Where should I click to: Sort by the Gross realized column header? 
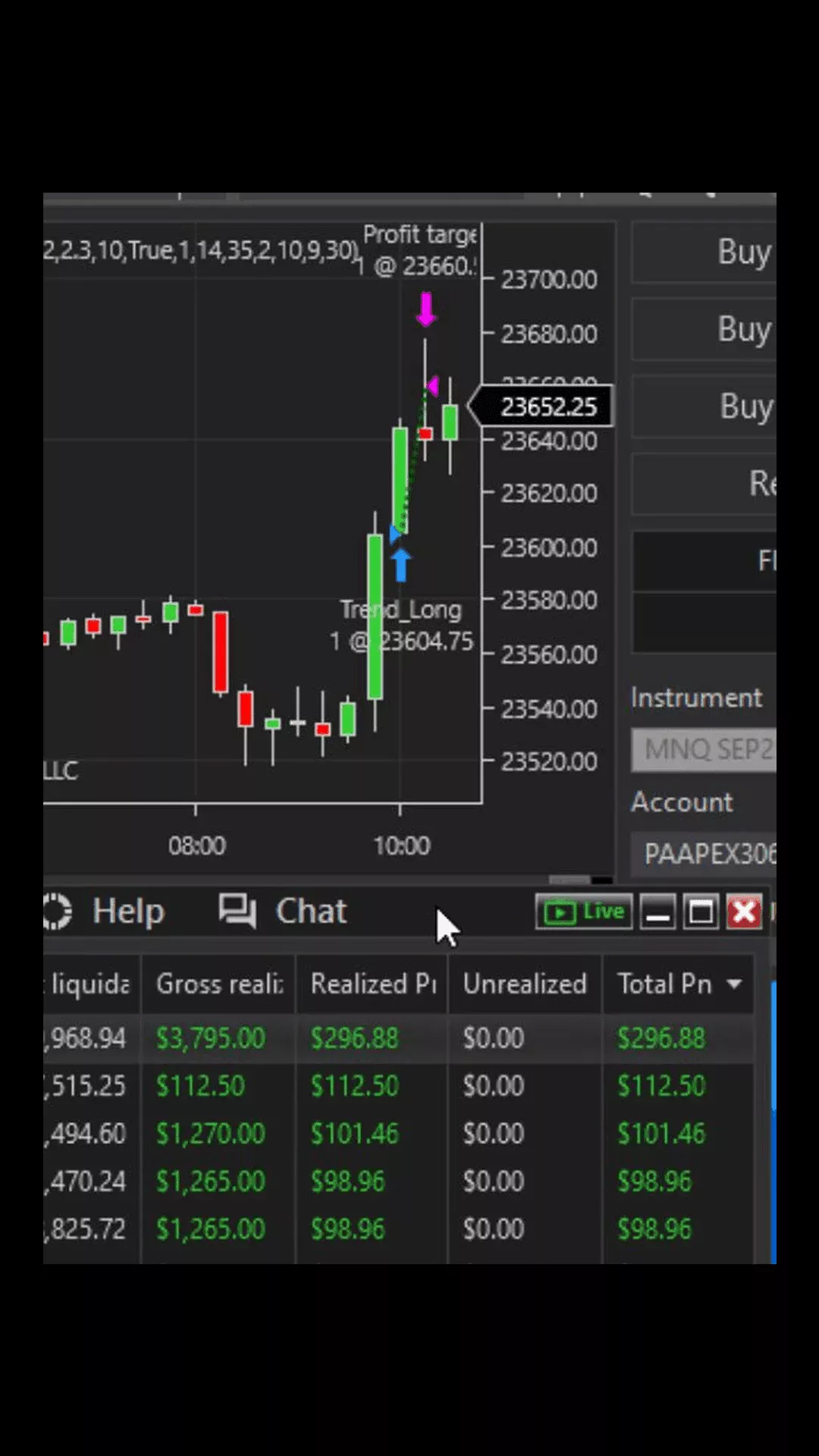pyautogui.click(x=218, y=984)
